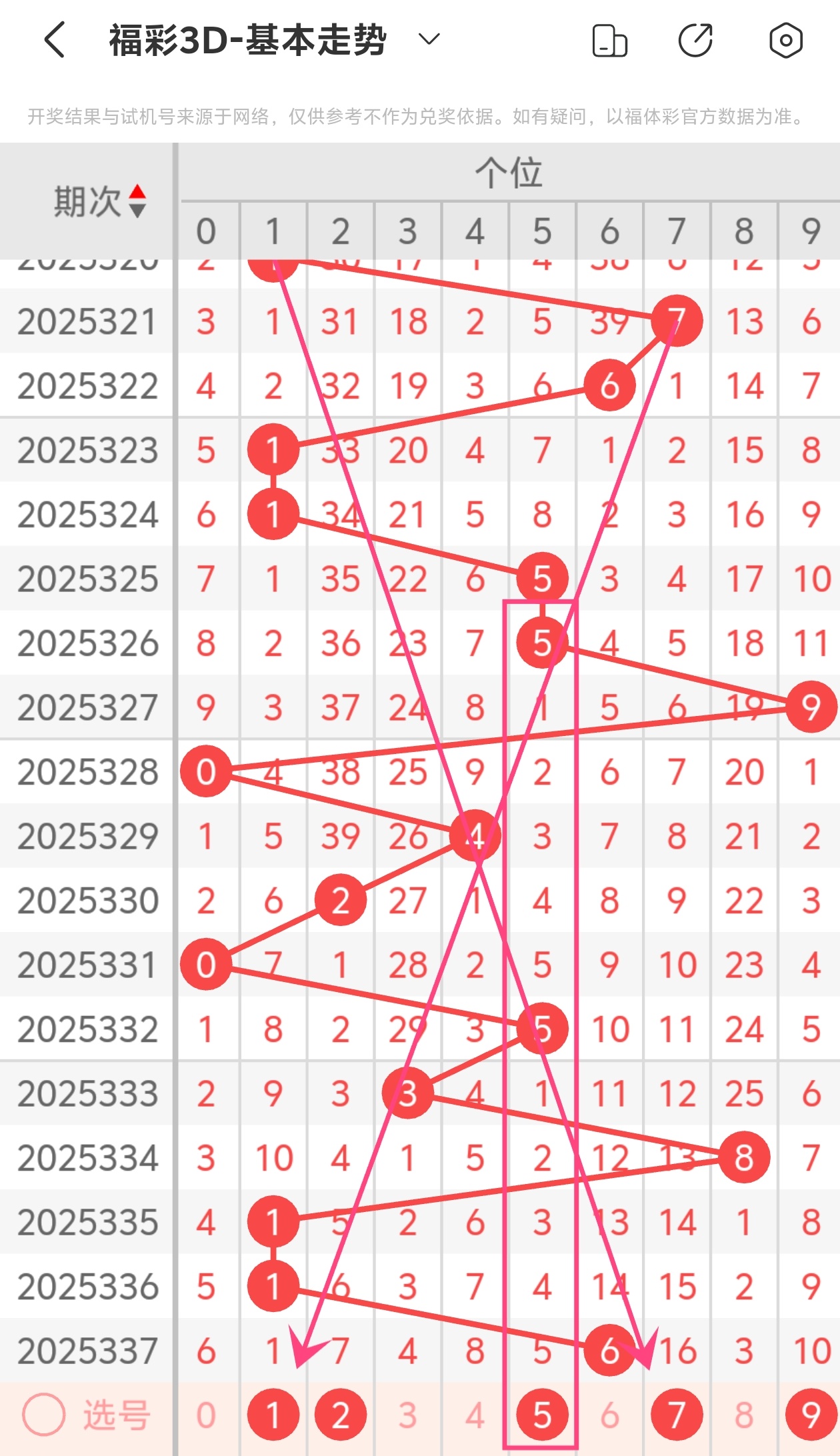Image resolution: width=840 pixels, height=1456 pixels.
Task: Pick number 8 in the 选号 row
Action: 744,1415
